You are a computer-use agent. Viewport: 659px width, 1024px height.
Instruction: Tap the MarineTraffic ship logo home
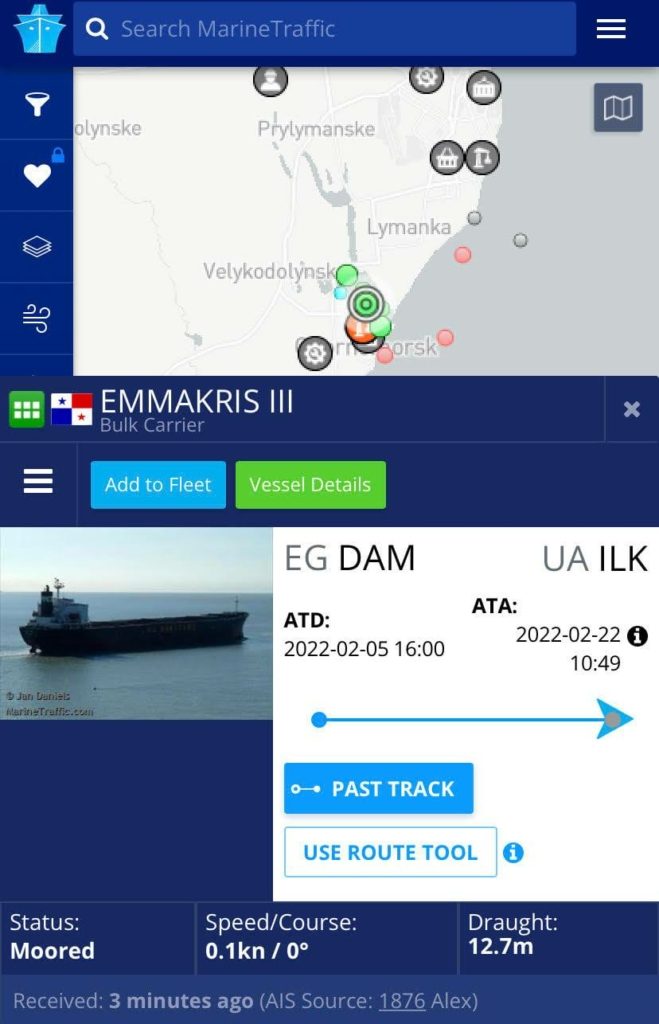38,29
